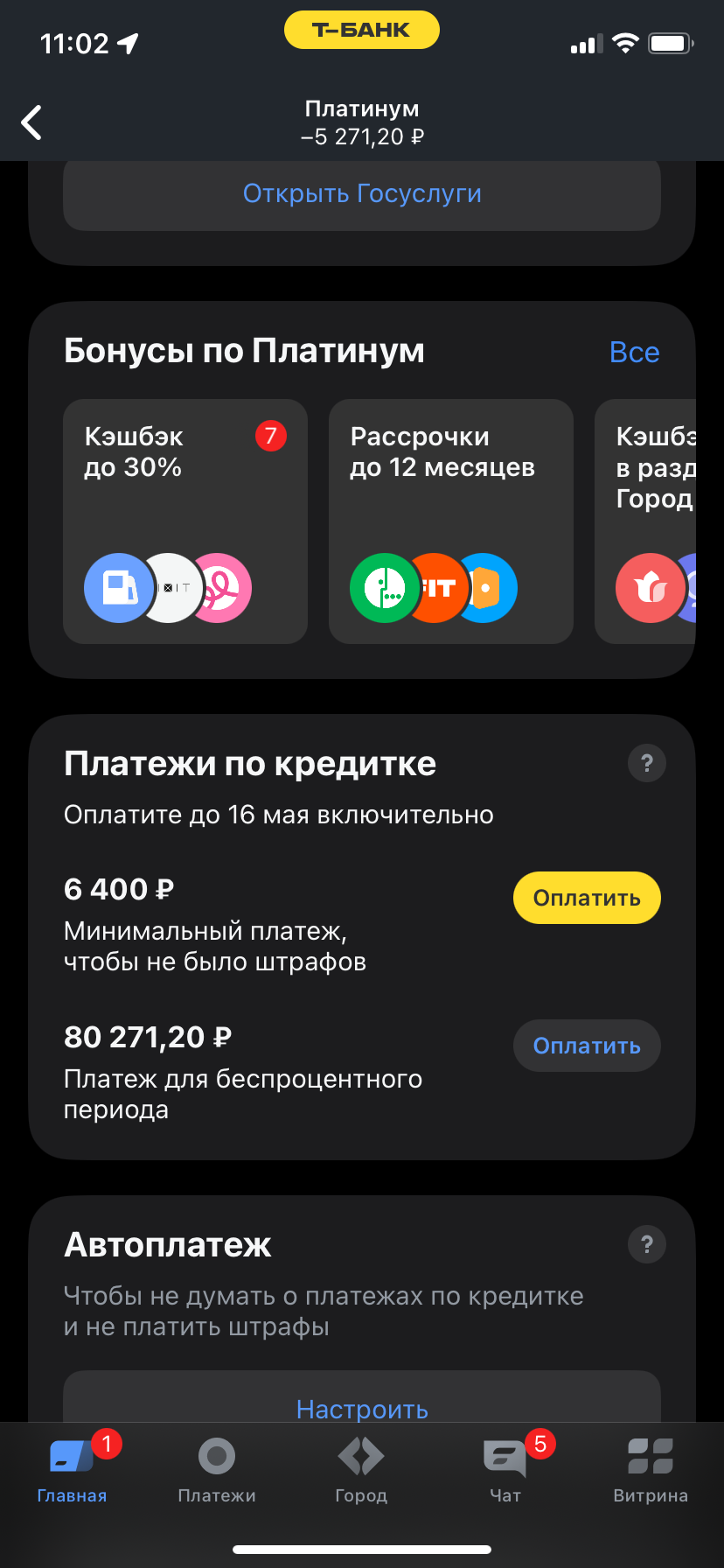Open help for Автоплатеж
Viewport: 724px width, 1568px height.
click(646, 1244)
